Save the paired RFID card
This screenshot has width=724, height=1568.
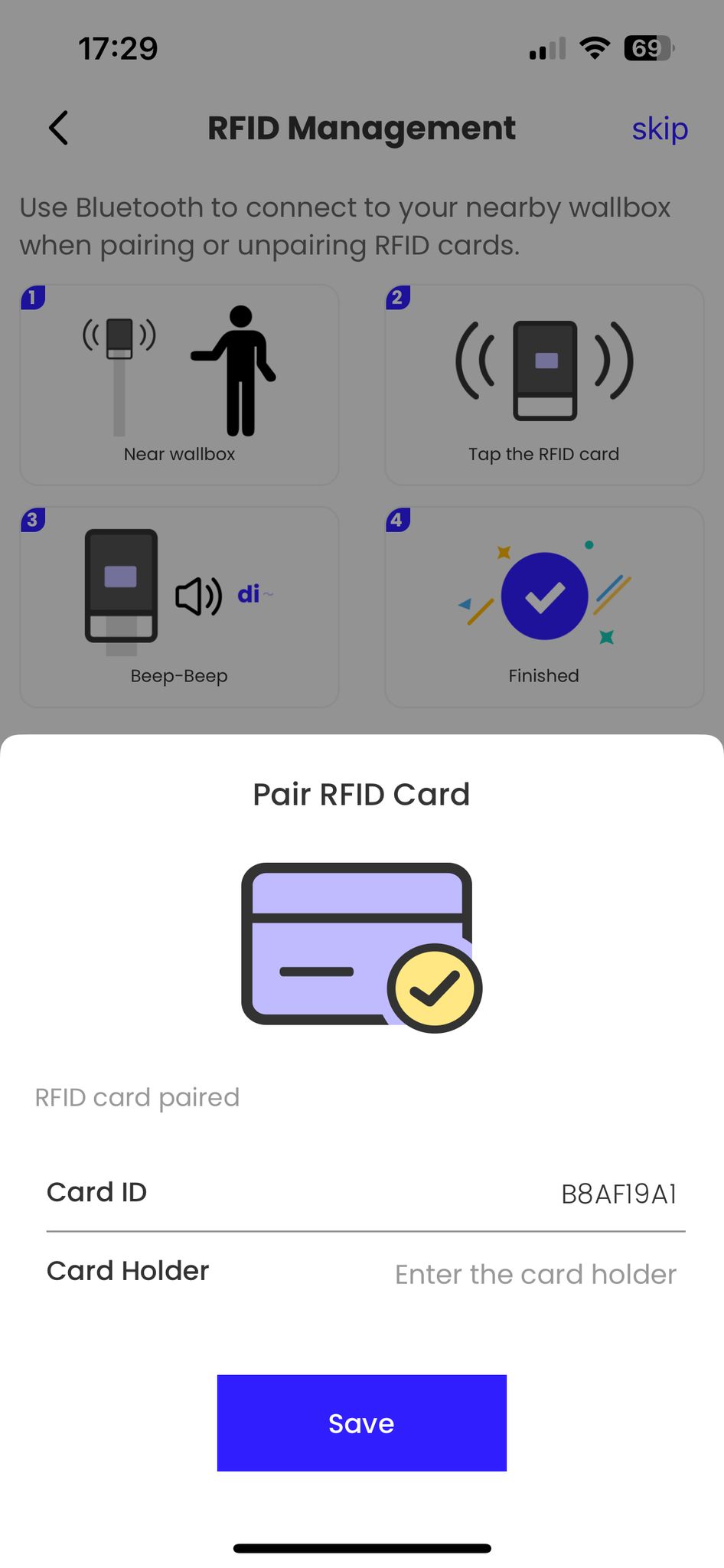tap(361, 1423)
